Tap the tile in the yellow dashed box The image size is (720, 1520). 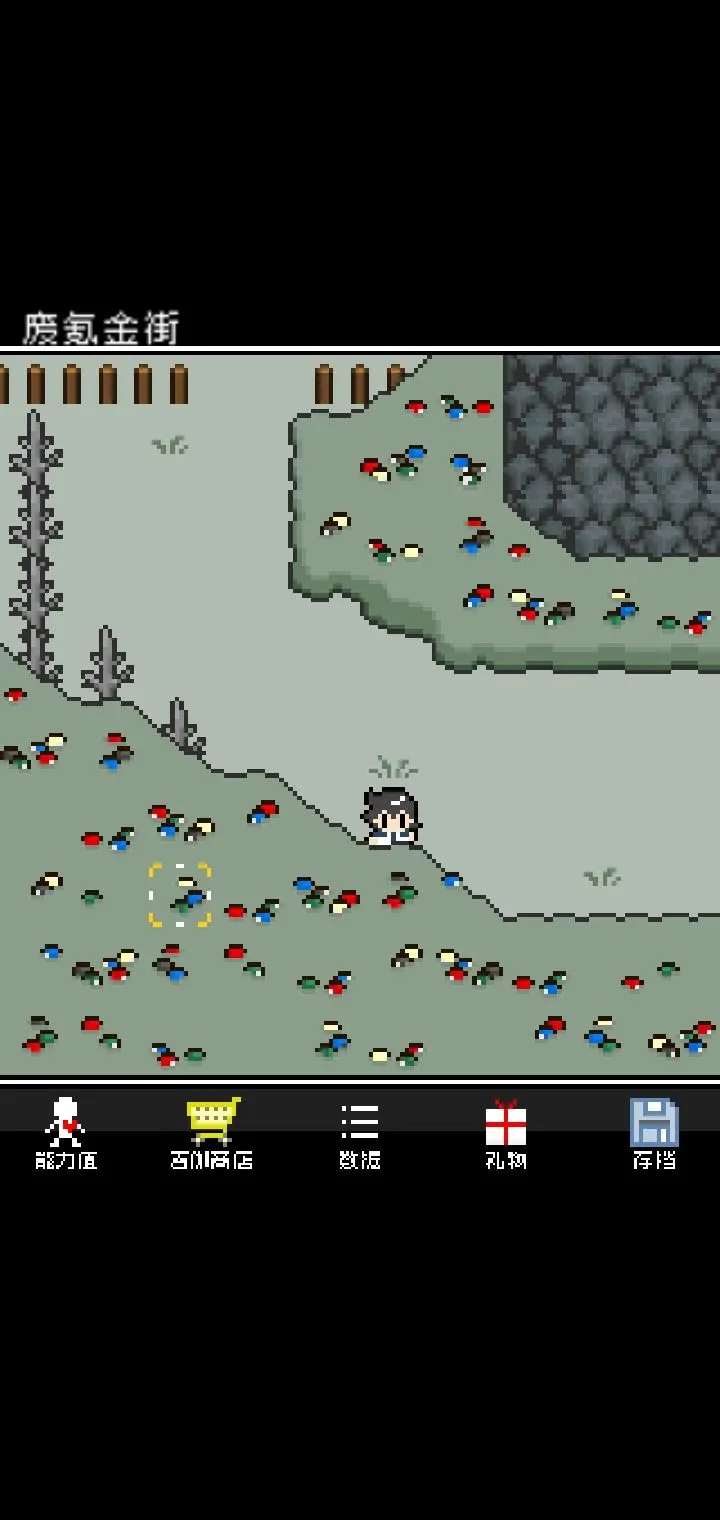click(x=180, y=895)
